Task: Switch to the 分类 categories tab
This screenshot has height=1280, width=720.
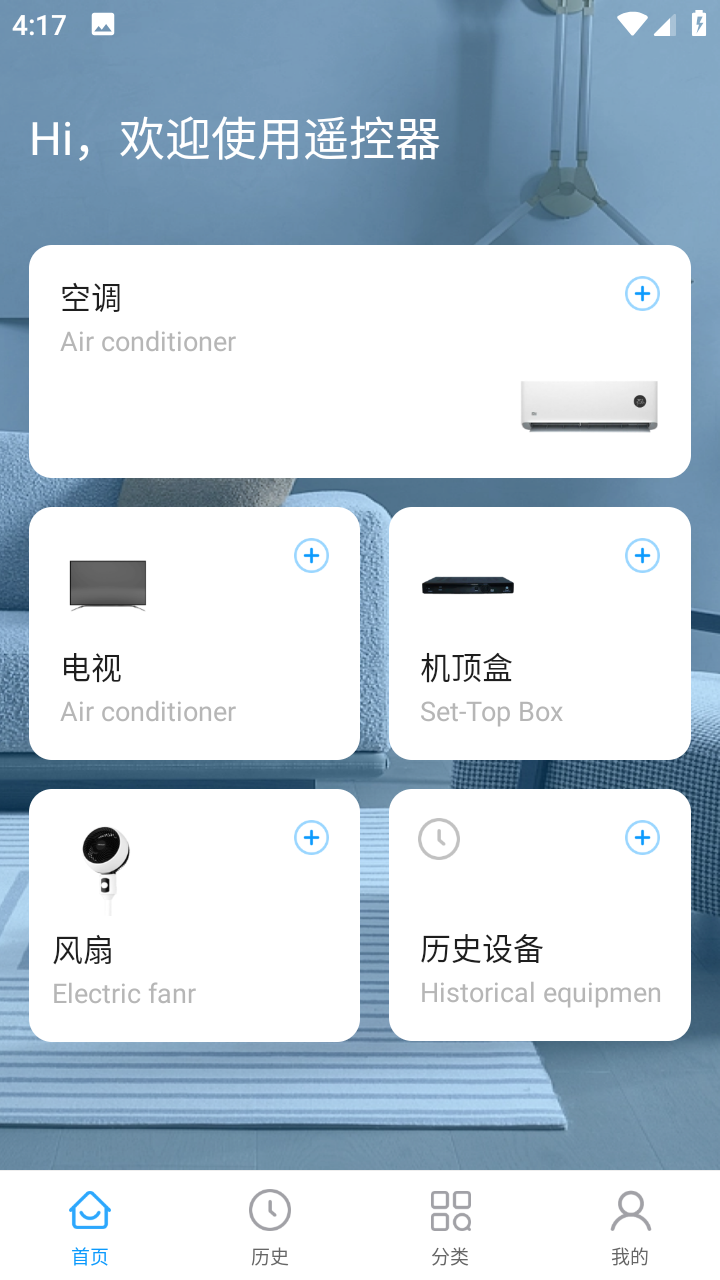Action: [x=450, y=1228]
